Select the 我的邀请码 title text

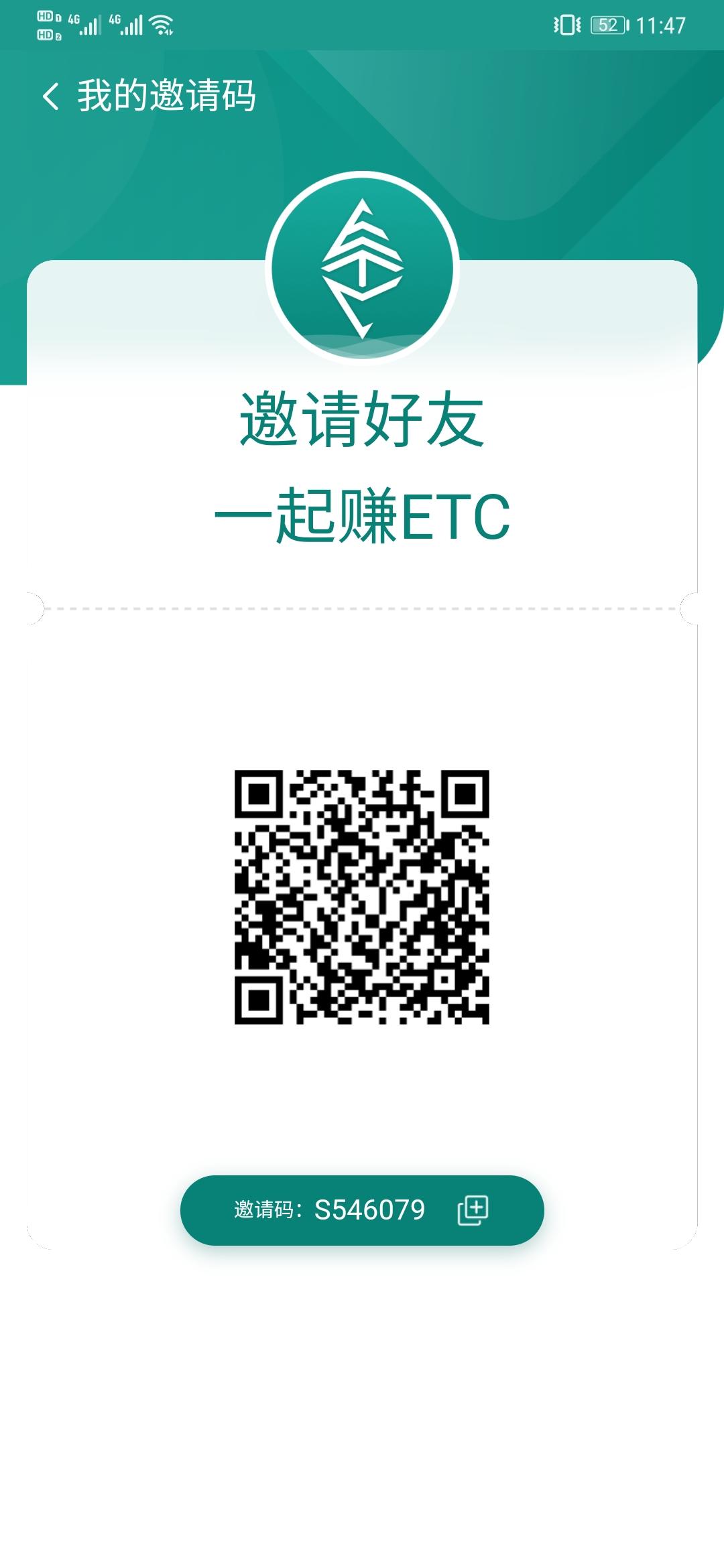pyautogui.click(x=166, y=96)
